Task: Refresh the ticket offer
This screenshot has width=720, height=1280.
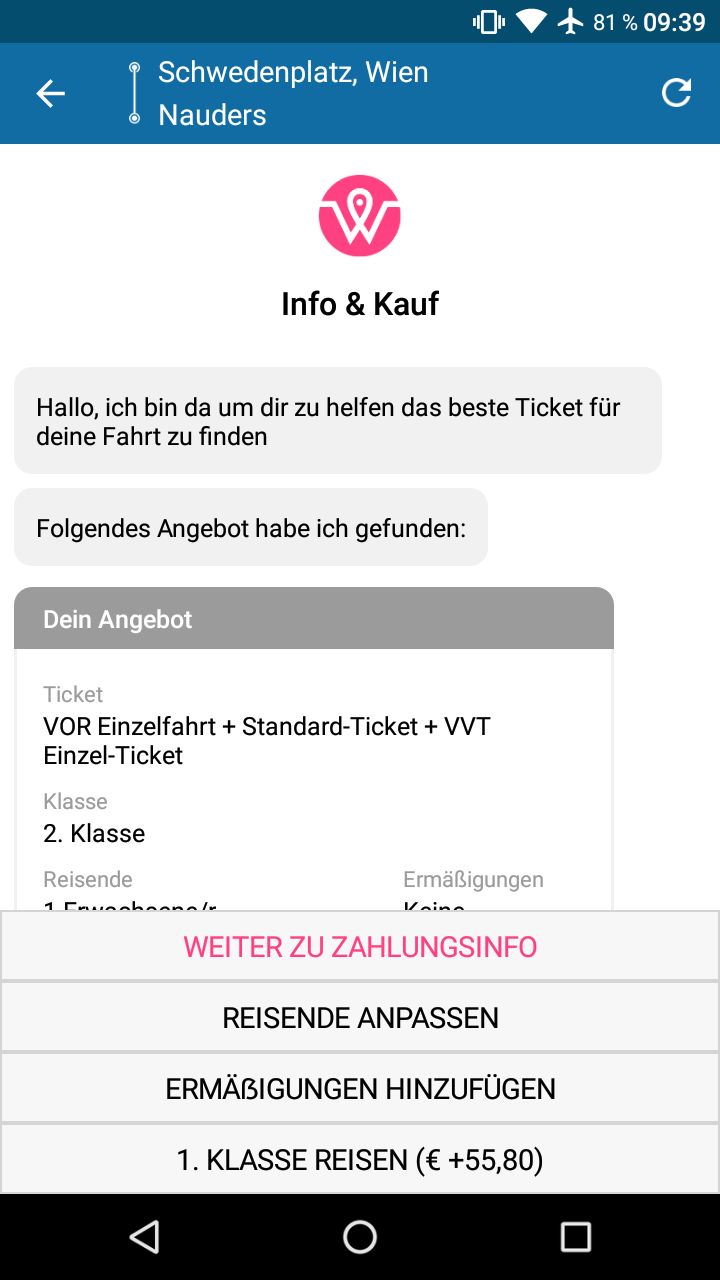Action: pyautogui.click(x=677, y=94)
